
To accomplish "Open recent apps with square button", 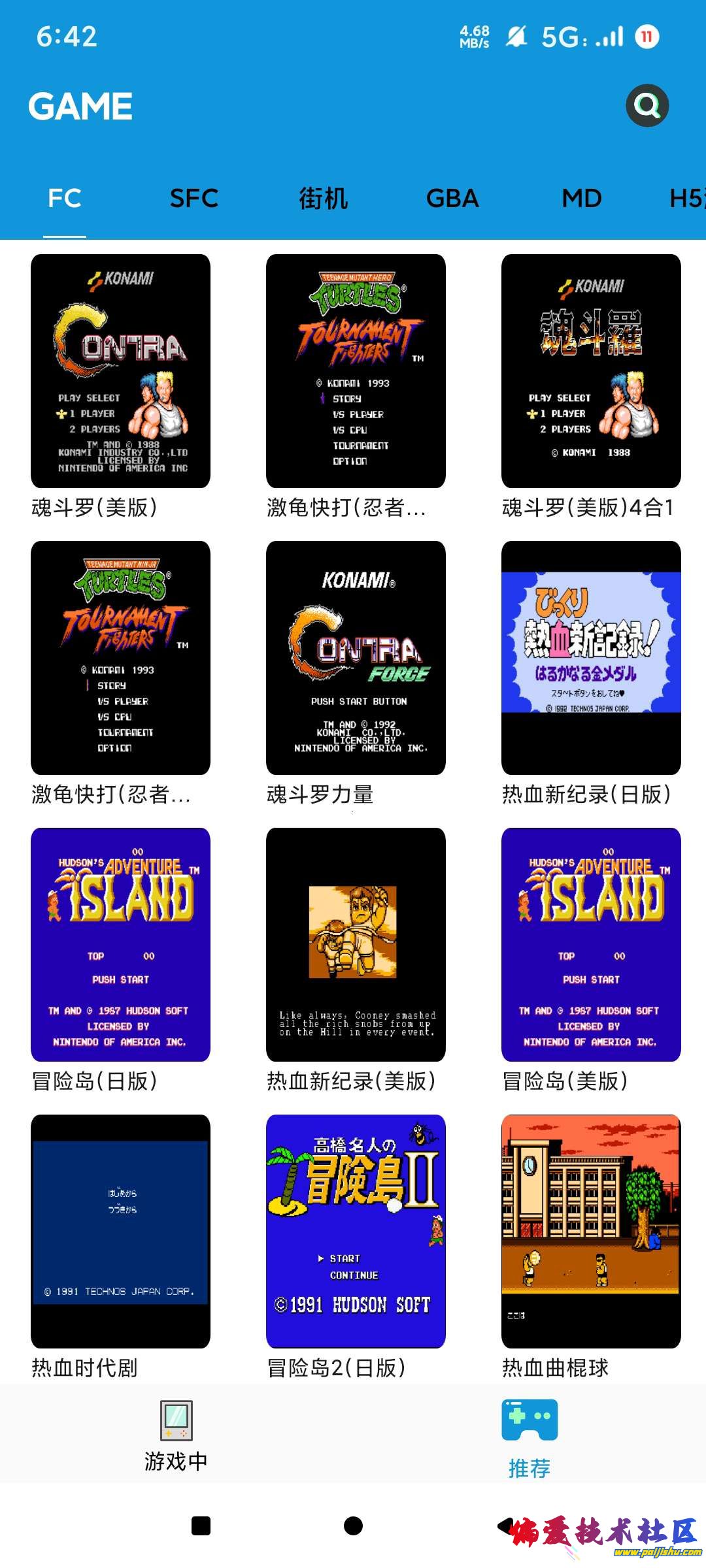I will click(201, 1526).
